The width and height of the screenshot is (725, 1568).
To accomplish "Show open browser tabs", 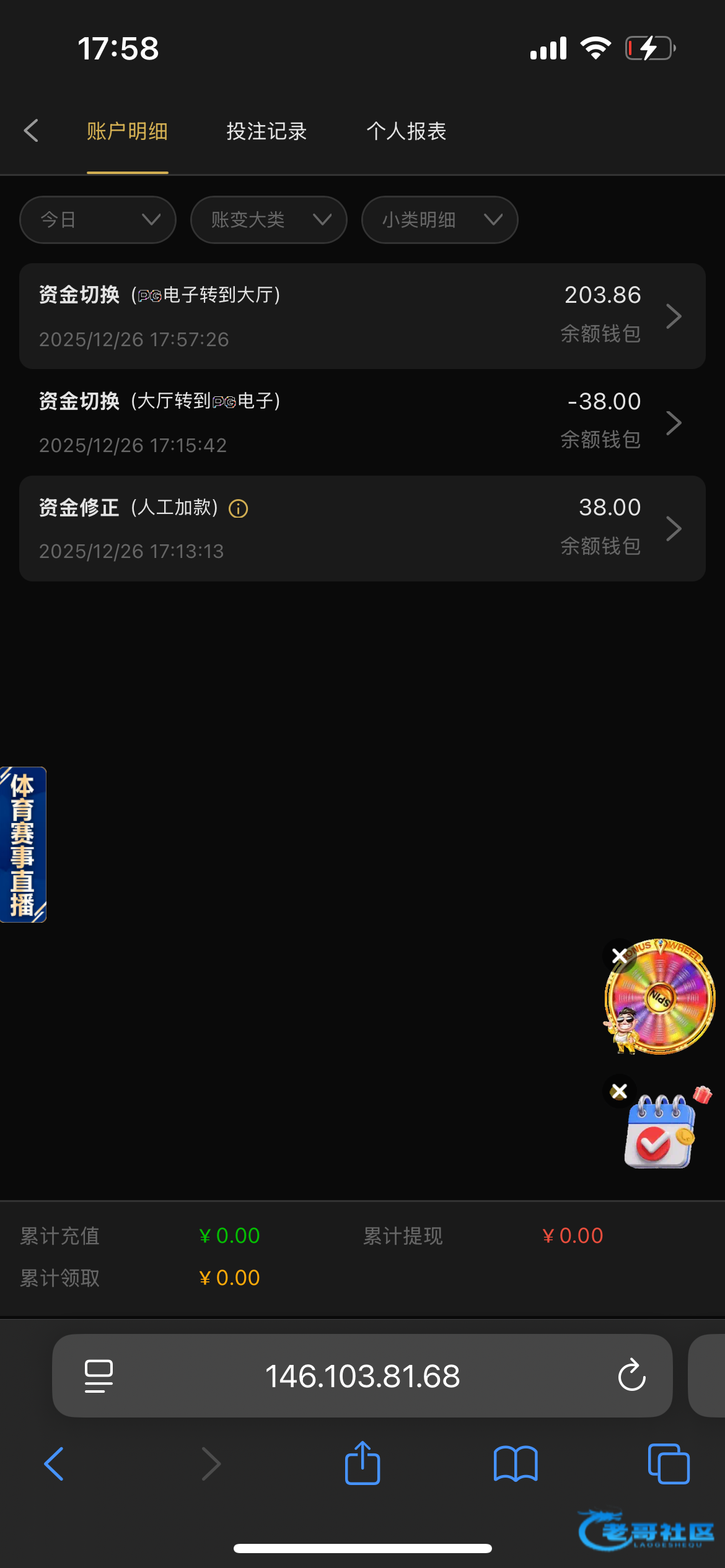I will point(668,1464).
